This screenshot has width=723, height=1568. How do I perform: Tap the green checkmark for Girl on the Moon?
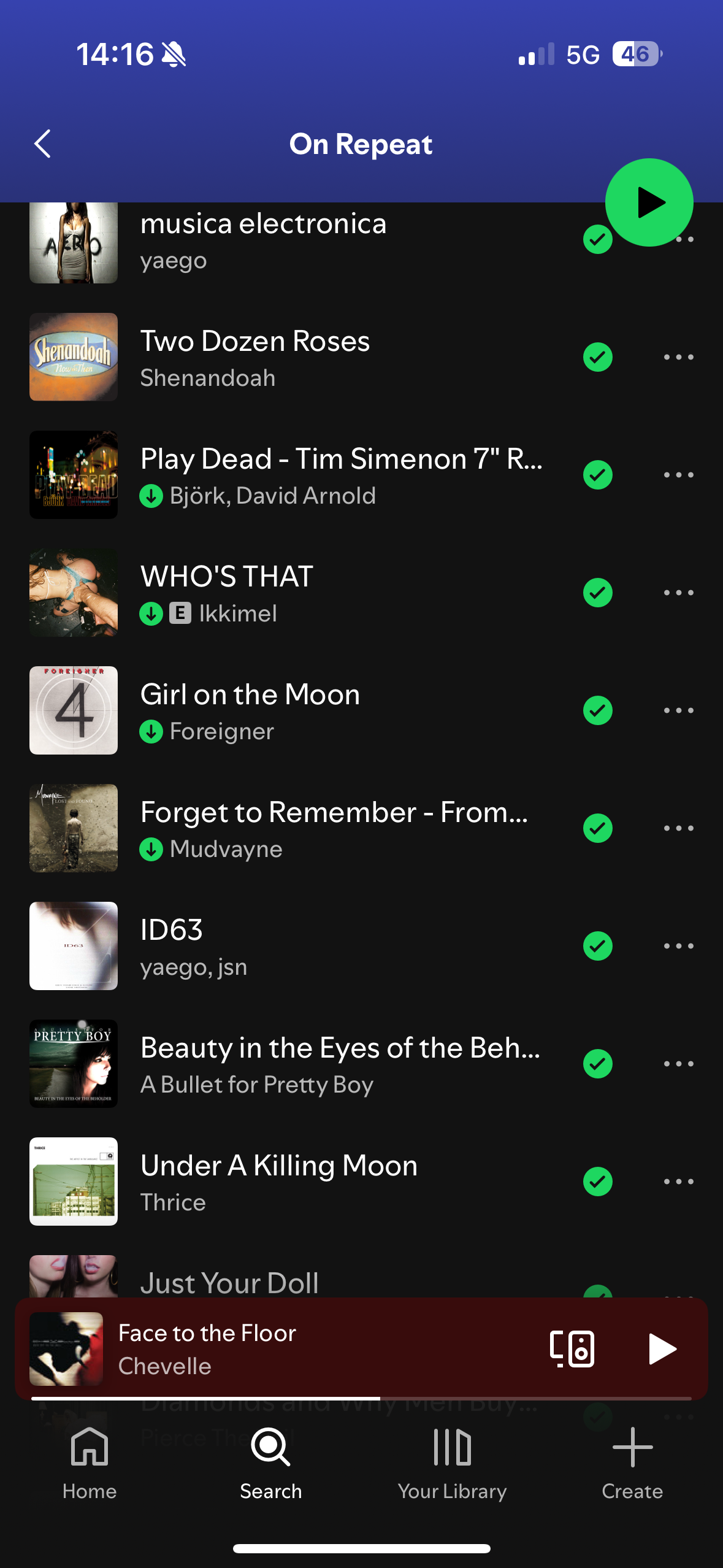point(597,710)
